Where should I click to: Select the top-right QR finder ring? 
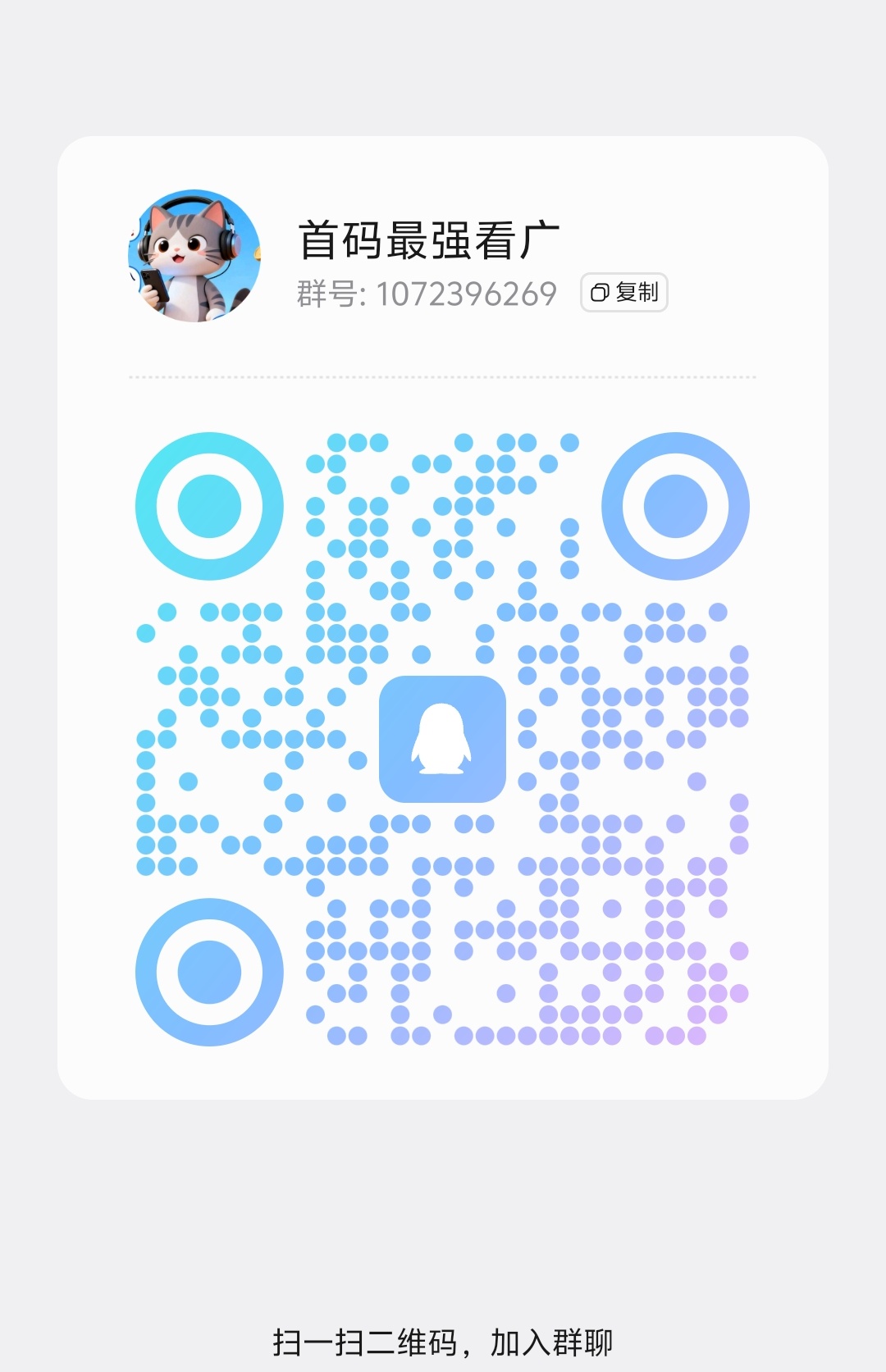[x=677, y=505]
